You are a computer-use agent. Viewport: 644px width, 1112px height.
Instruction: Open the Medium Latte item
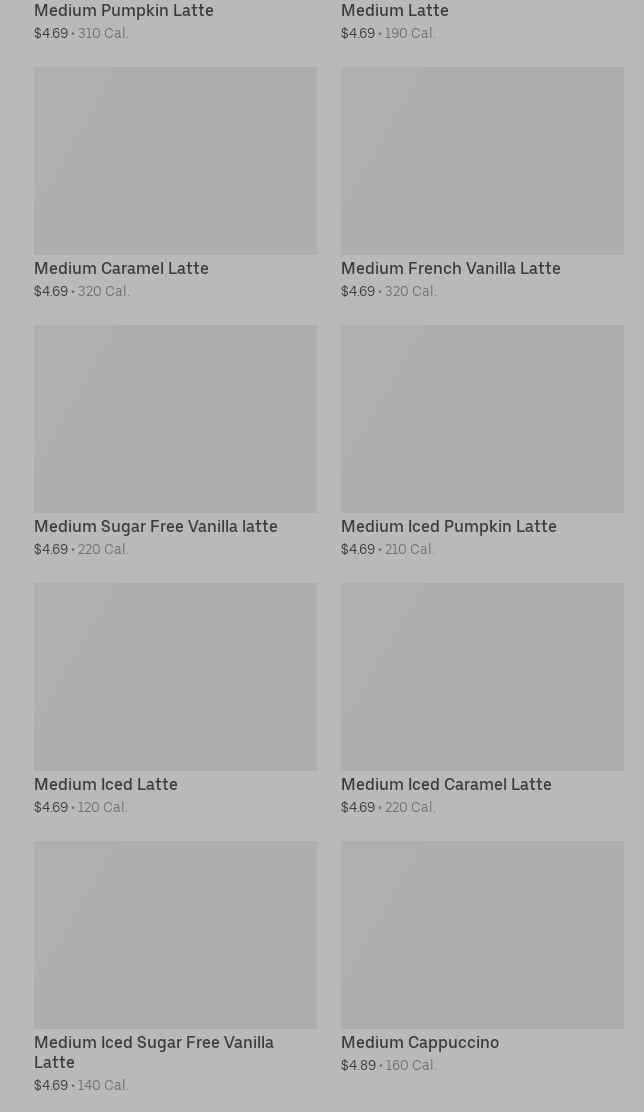(482, 21)
